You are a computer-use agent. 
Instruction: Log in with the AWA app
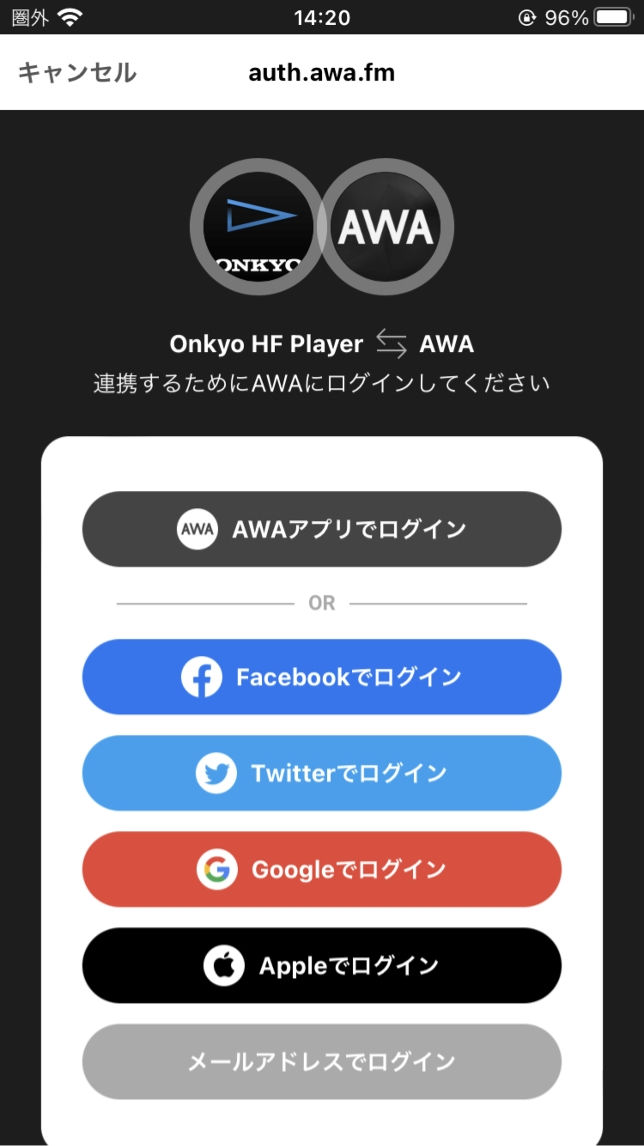click(x=321, y=529)
